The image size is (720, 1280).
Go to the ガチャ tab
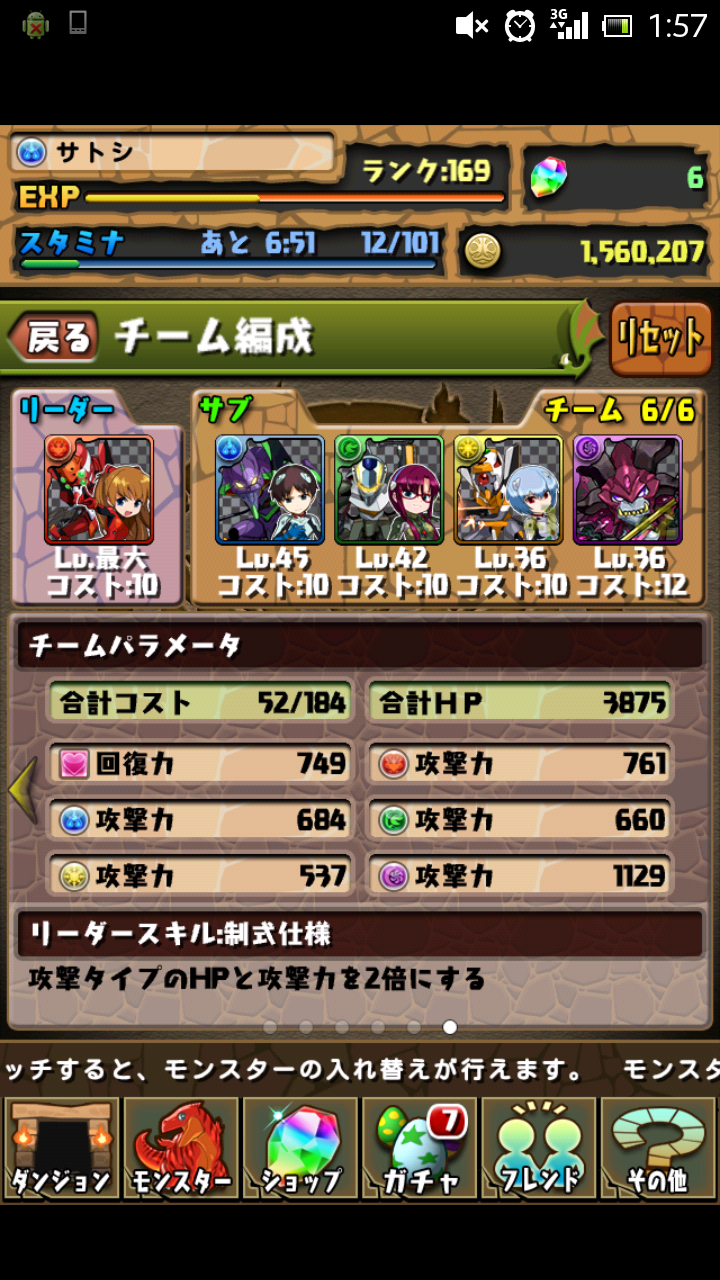(x=419, y=1147)
